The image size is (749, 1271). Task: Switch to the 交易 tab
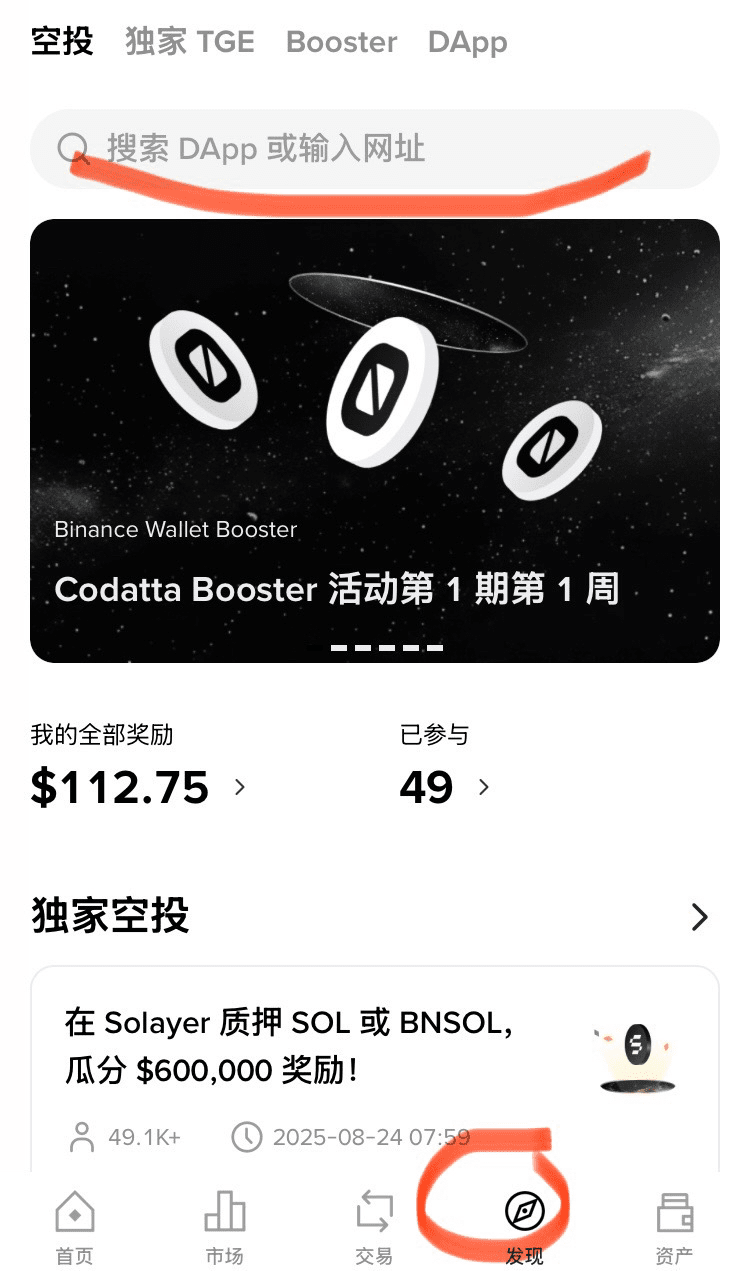pyautogui.click(x=374, y=1227)
